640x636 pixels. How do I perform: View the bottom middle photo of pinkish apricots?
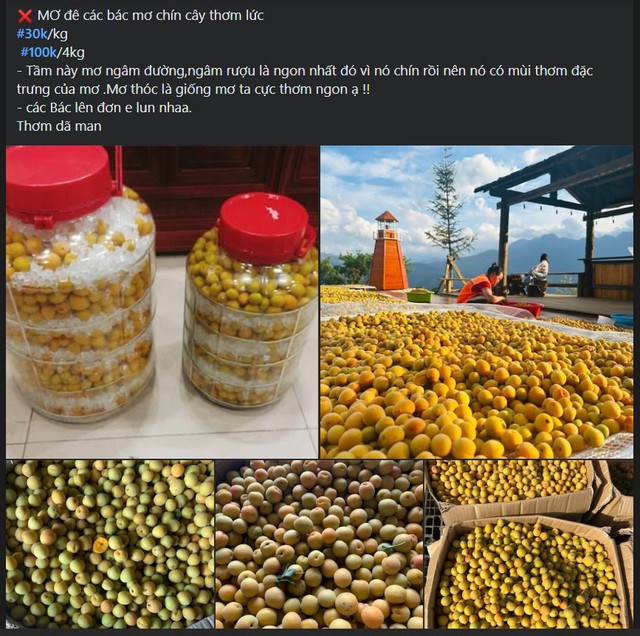[319, 543]
